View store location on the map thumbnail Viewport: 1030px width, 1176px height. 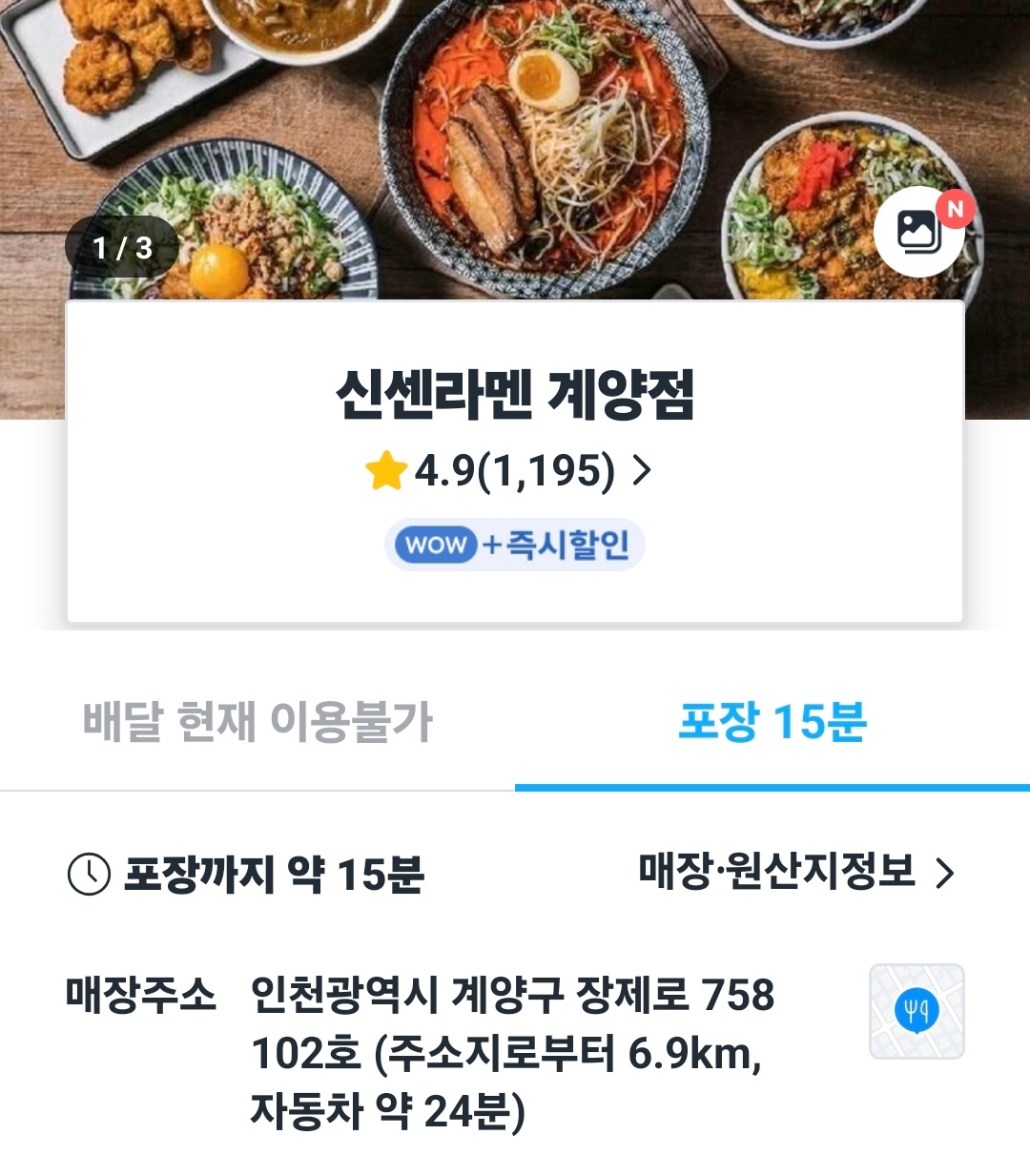[x=917, y=1011]
